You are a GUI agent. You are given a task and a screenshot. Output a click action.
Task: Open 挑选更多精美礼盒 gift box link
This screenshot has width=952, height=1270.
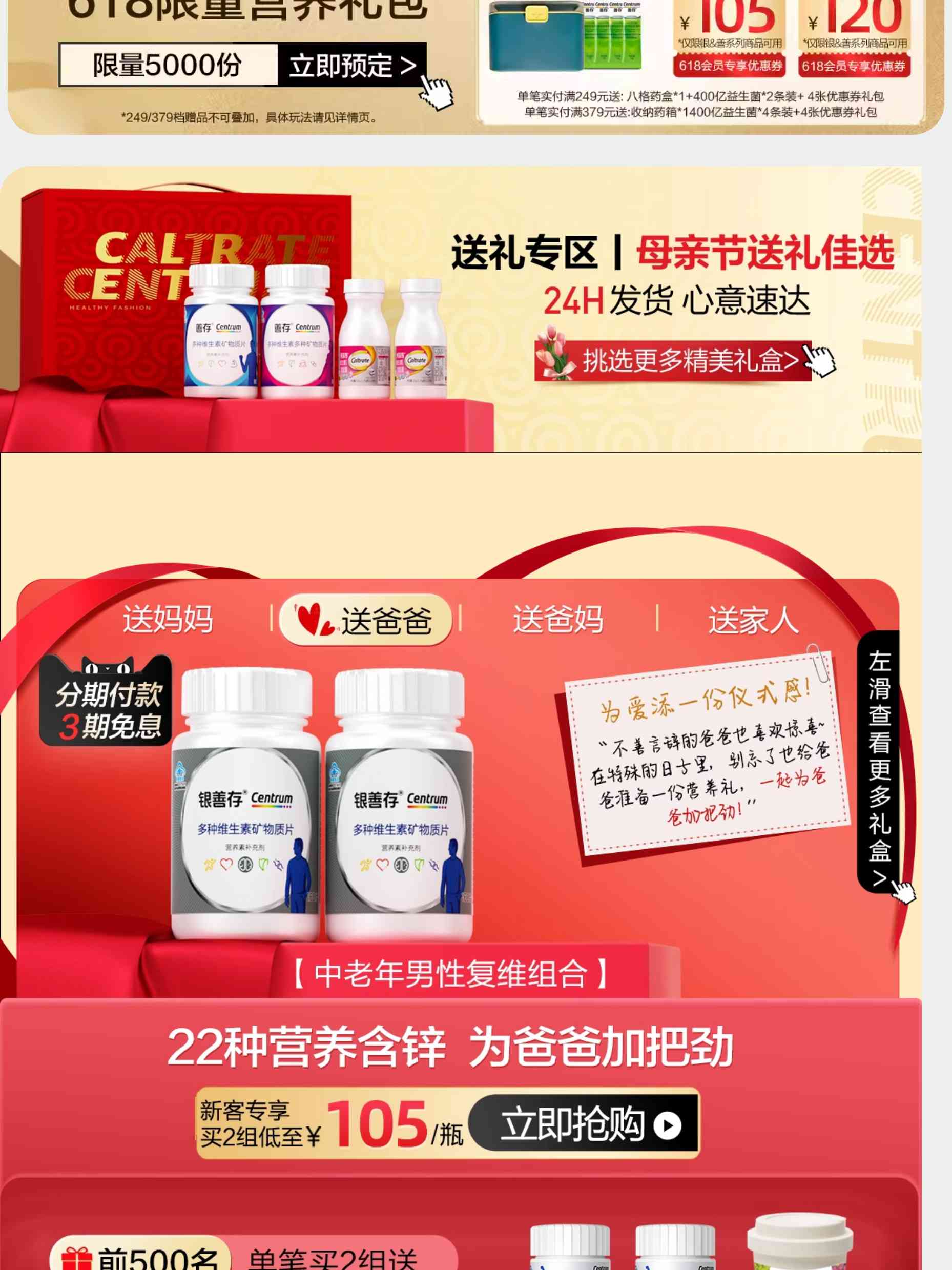pyautogui.click(x=673, y=361)
